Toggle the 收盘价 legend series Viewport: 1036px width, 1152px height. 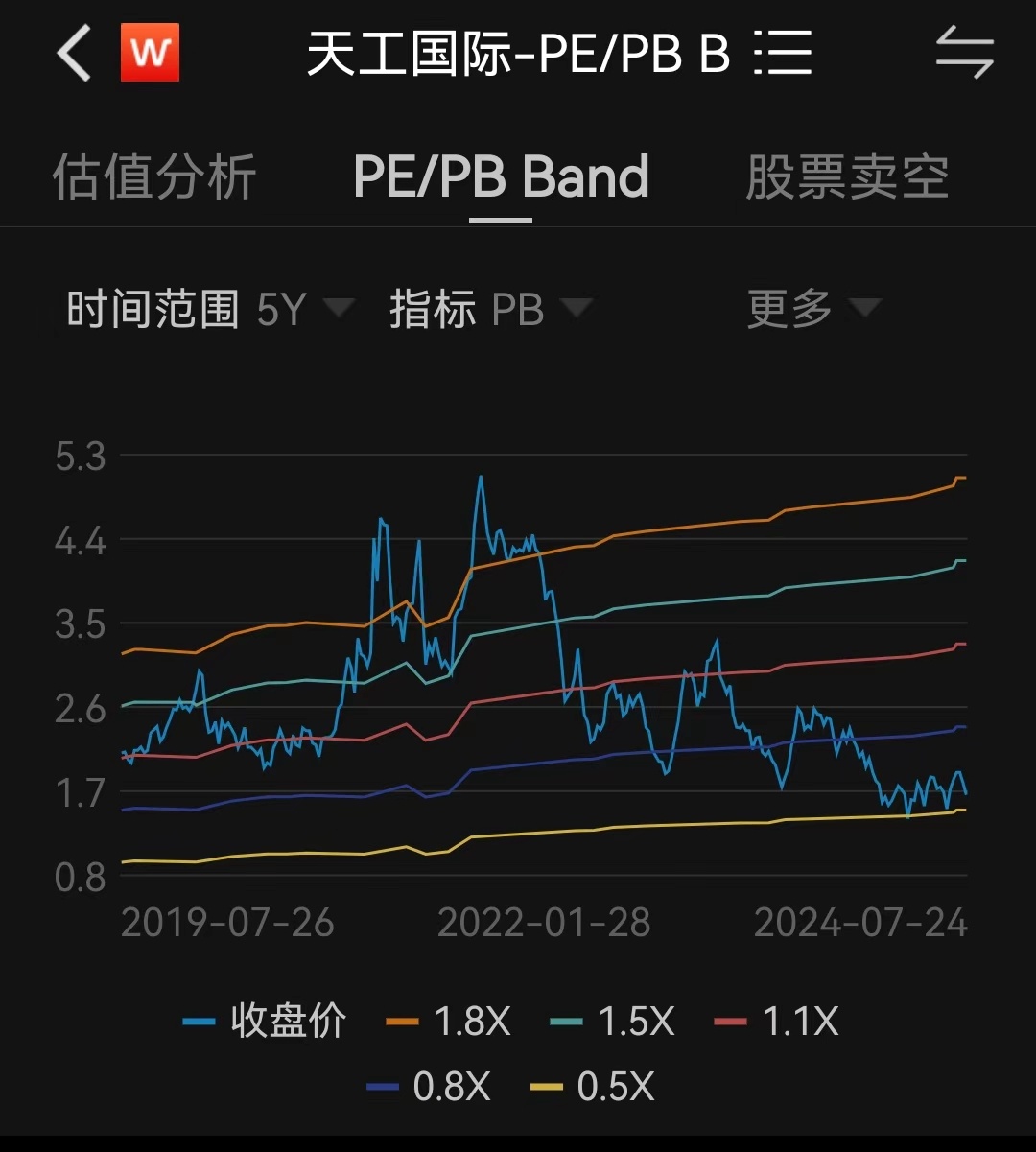pyautogui.click(x=266, y=1022)
